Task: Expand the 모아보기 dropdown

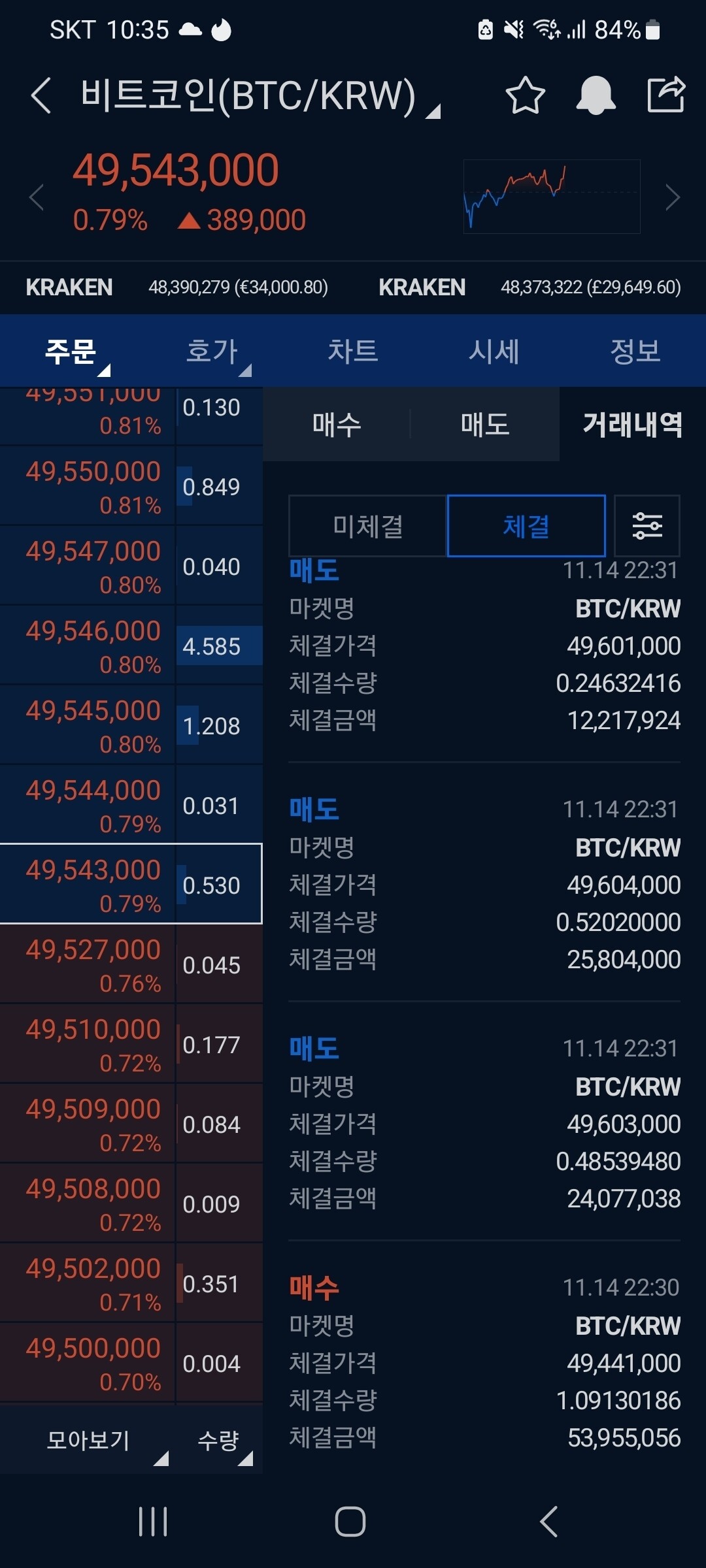Action: click(87, 1439)
